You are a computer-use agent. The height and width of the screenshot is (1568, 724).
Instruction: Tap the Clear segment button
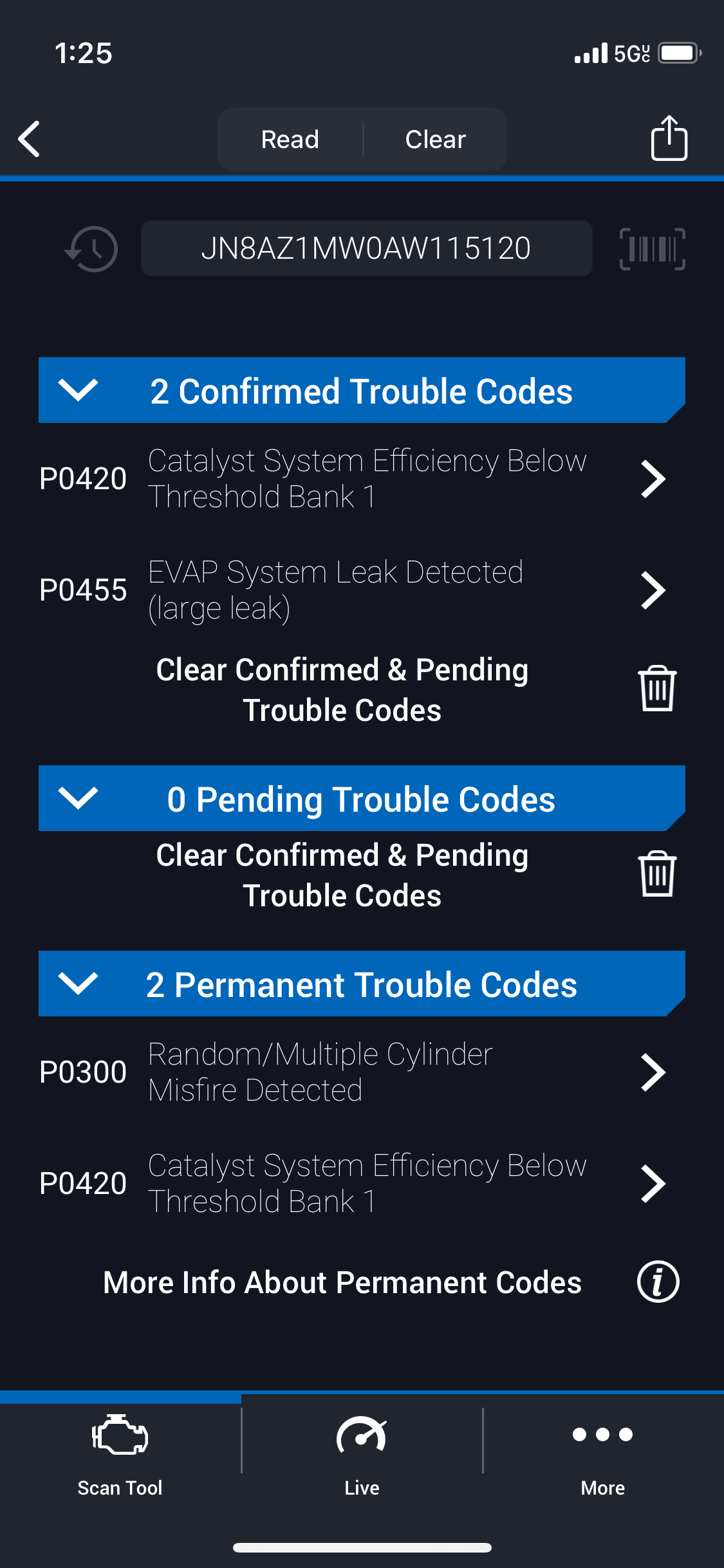pos(435,139)
